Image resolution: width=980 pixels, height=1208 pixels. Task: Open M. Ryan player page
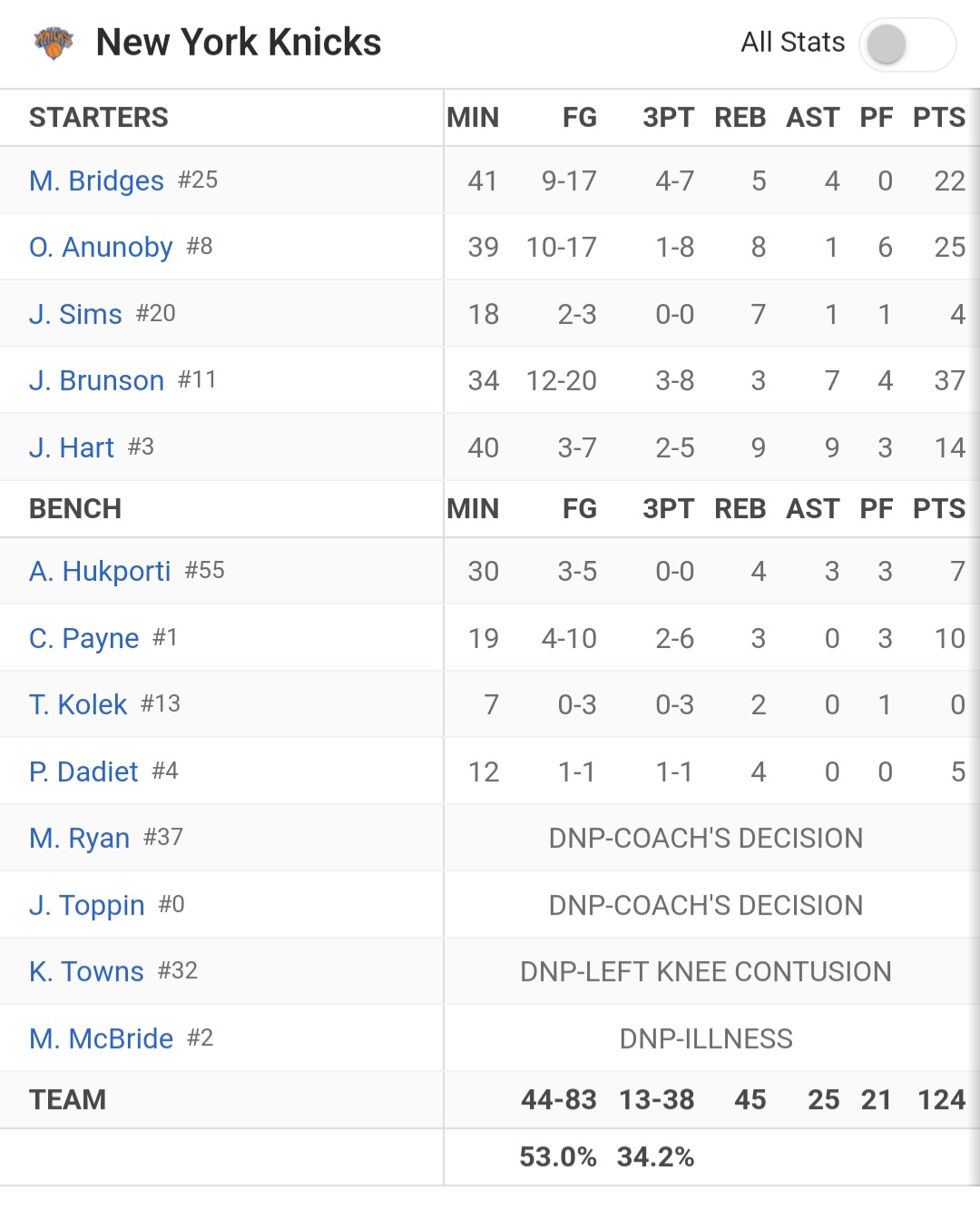tap(80, 838)
